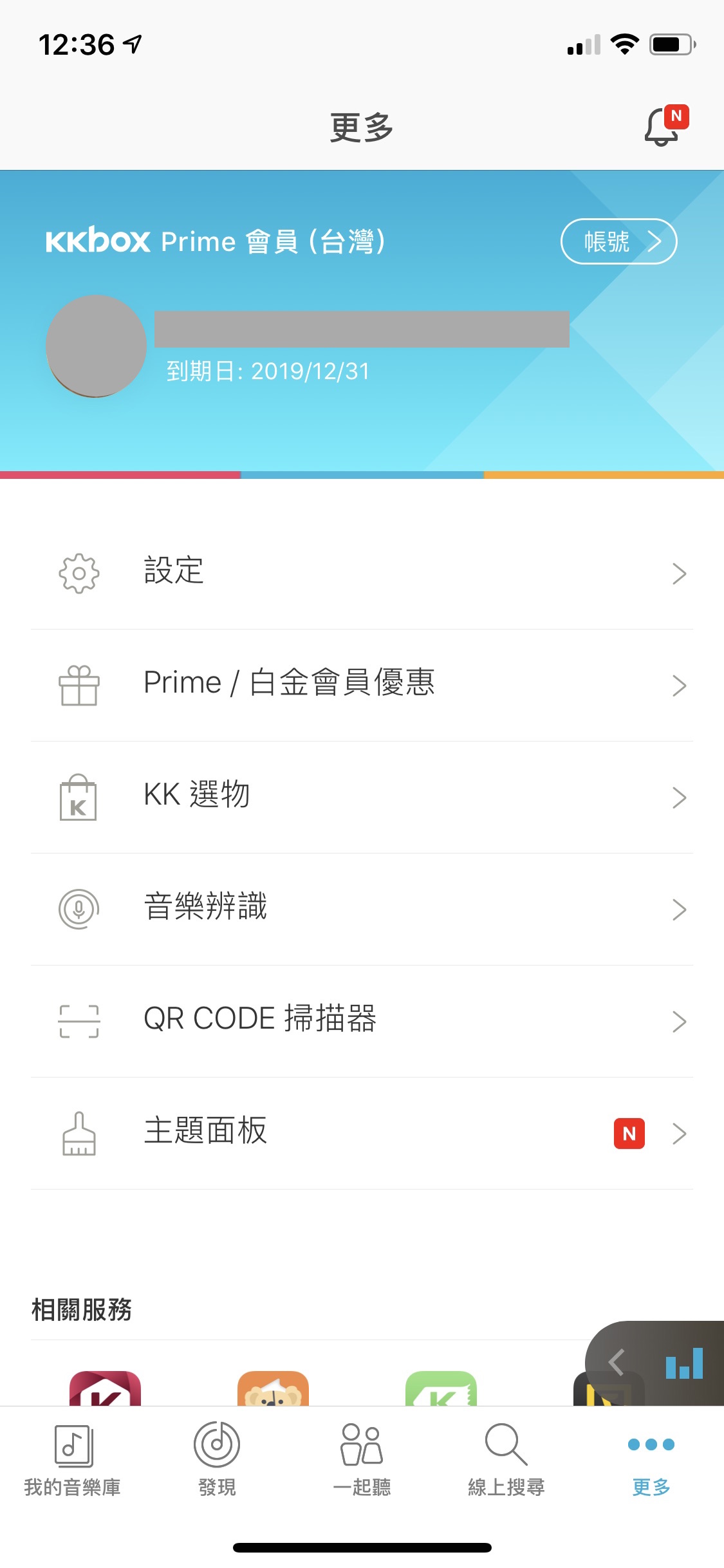Viewport: 724px width, 1568px height.
Task: Open the 帳號 account page
Action: coord(618,241)
